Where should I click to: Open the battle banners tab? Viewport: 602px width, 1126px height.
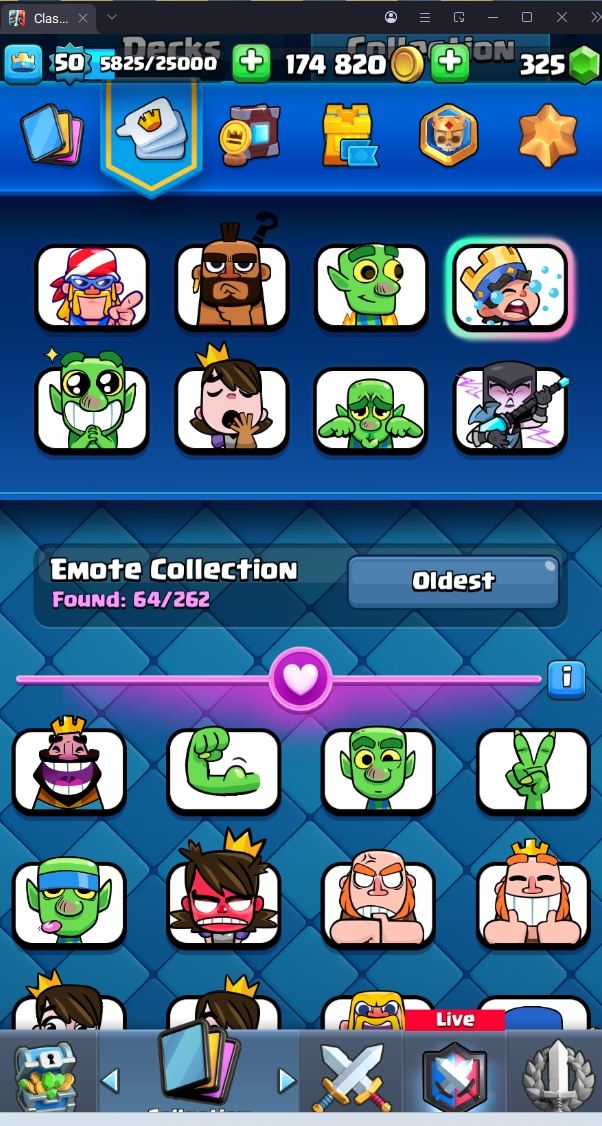[249, 134]
